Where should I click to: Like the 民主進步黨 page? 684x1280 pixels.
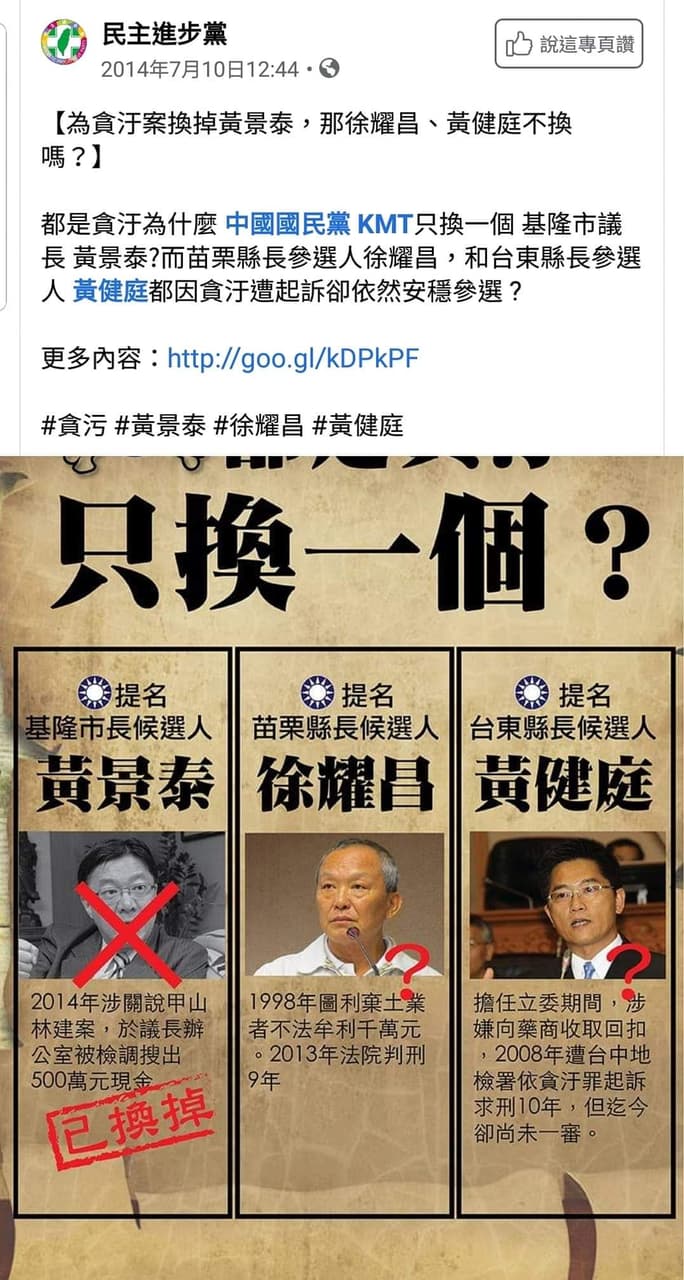[569, 44]
